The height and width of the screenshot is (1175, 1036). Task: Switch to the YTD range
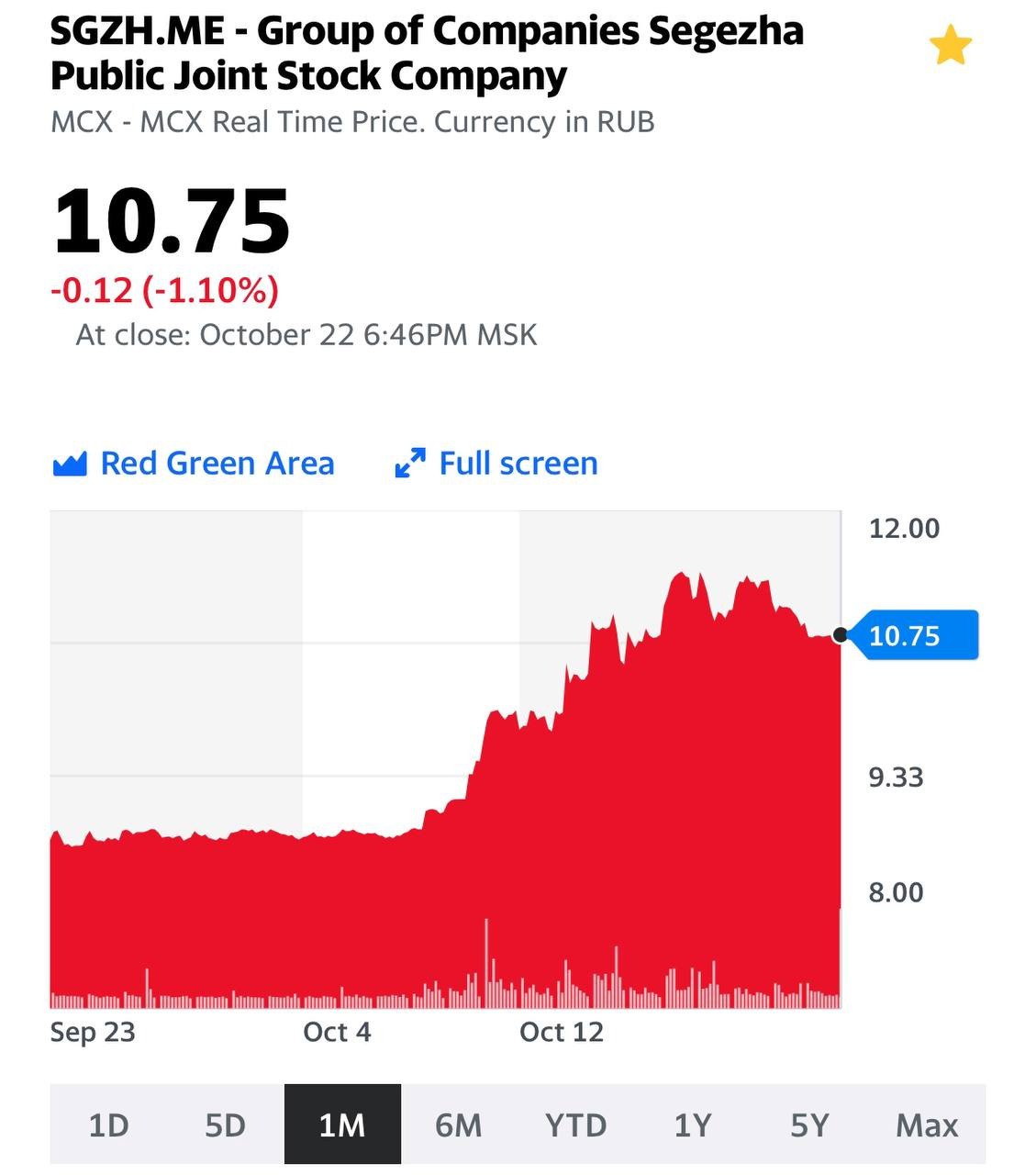click(575, 1125)
